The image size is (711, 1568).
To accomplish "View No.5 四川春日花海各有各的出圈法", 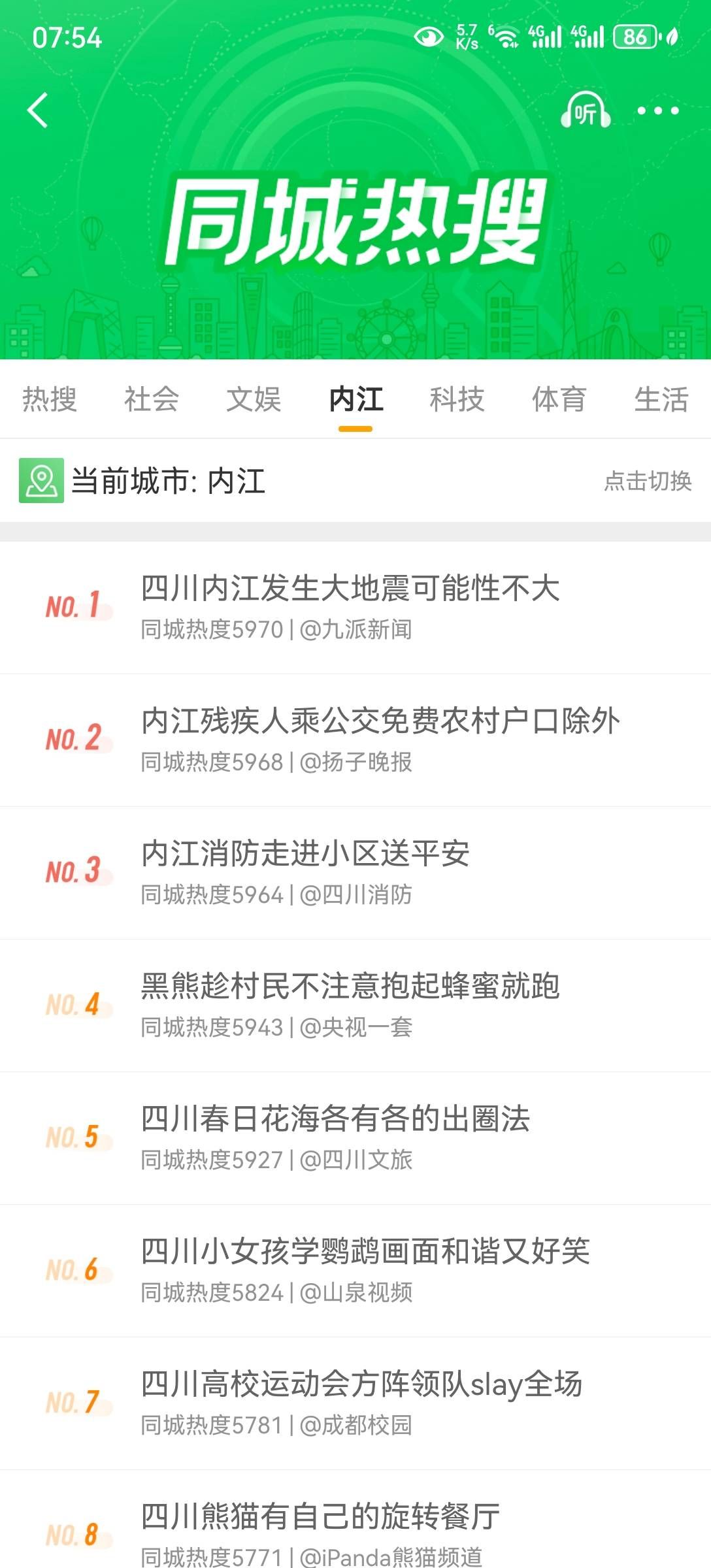I will (335, 1137).
